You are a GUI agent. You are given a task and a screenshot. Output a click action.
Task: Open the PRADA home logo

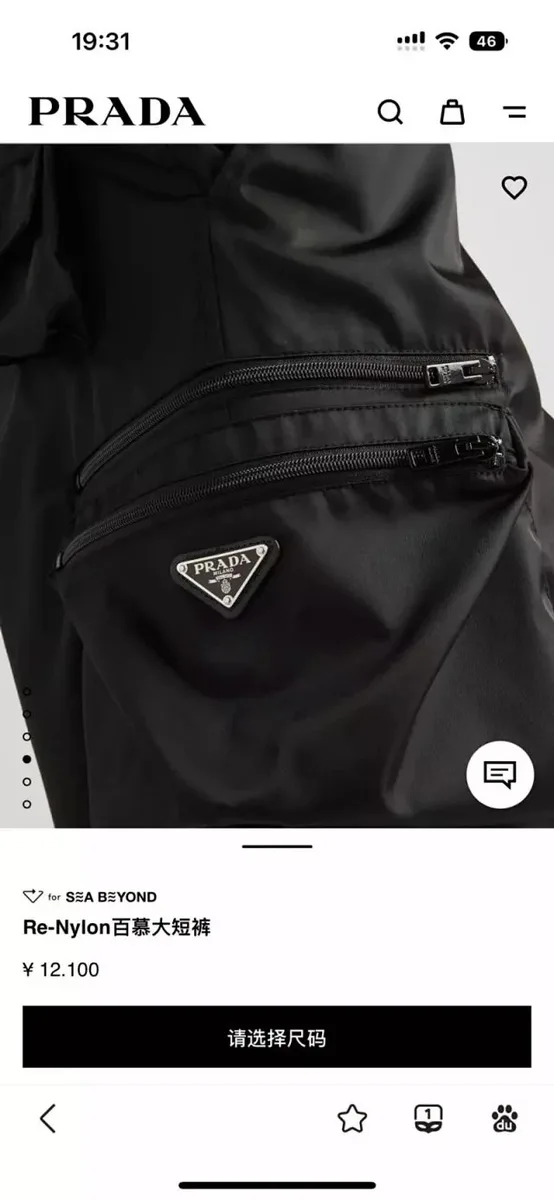tap(117, 111)
